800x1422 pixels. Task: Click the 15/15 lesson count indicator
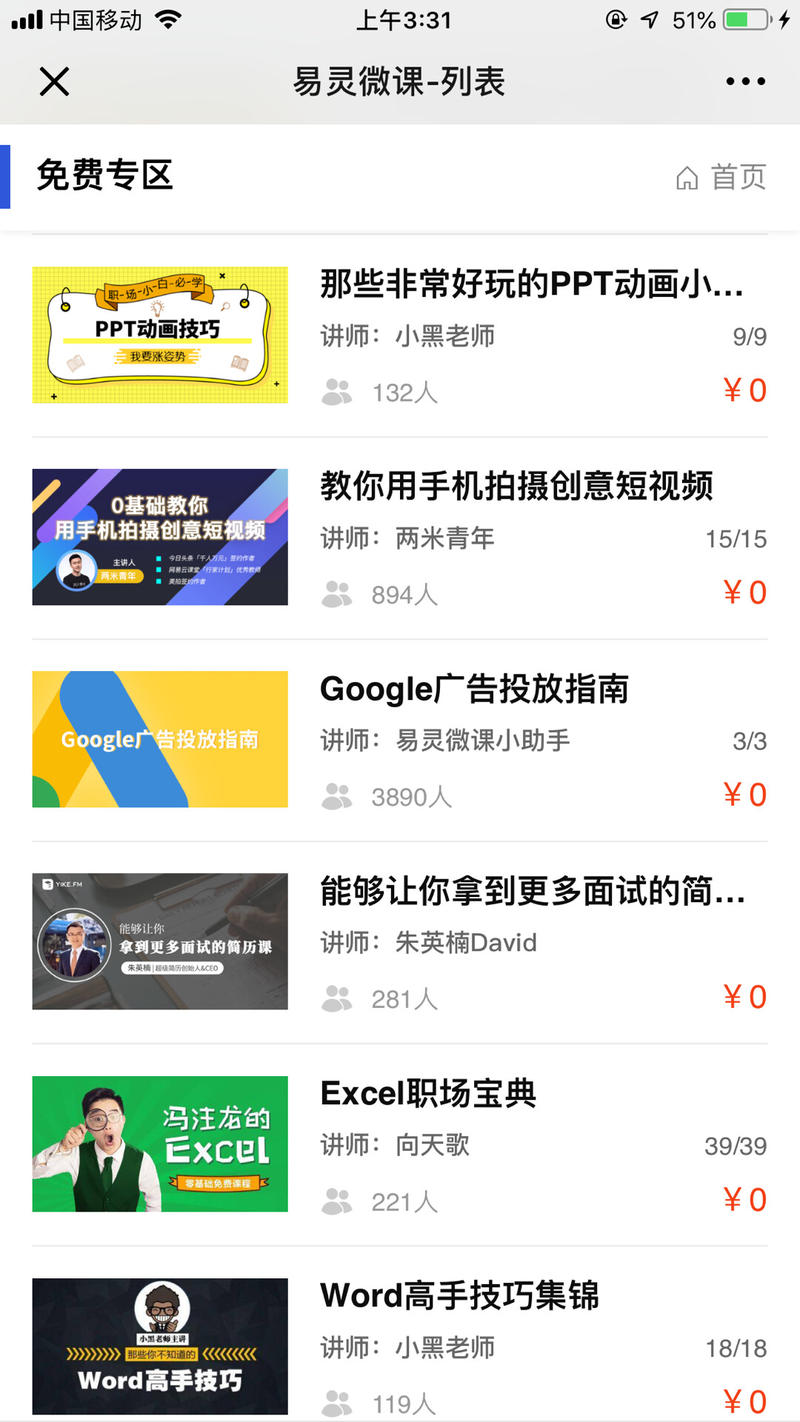[x=735, y=538]
